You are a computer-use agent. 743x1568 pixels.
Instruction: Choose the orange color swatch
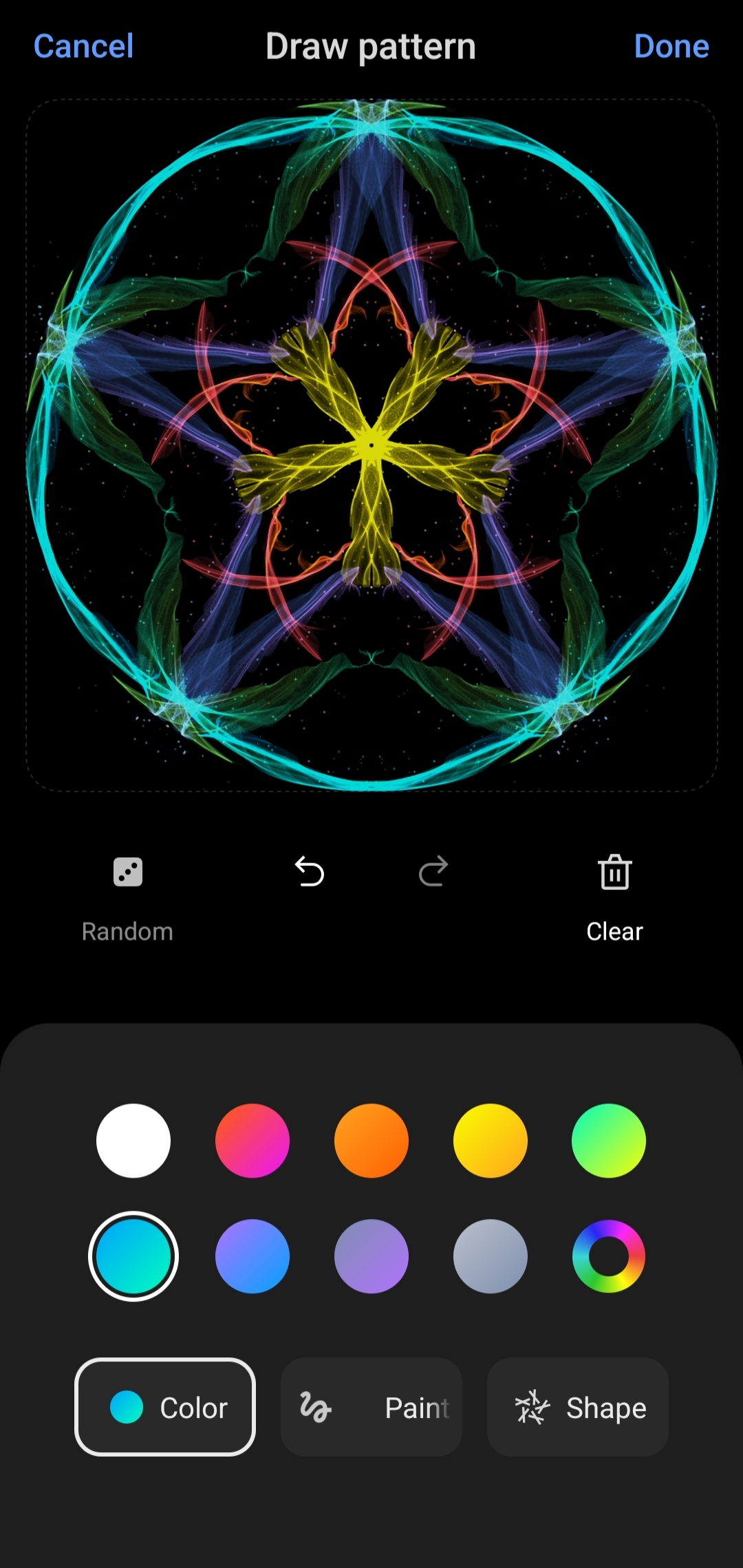[371, 1141]
